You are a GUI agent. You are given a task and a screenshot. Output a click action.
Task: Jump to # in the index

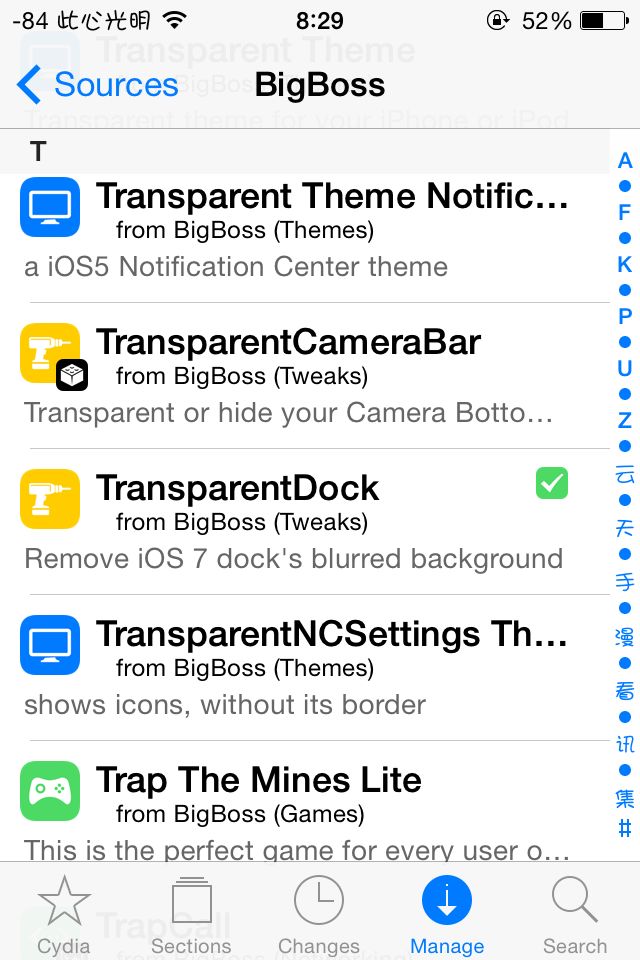[x=625, y=829]
